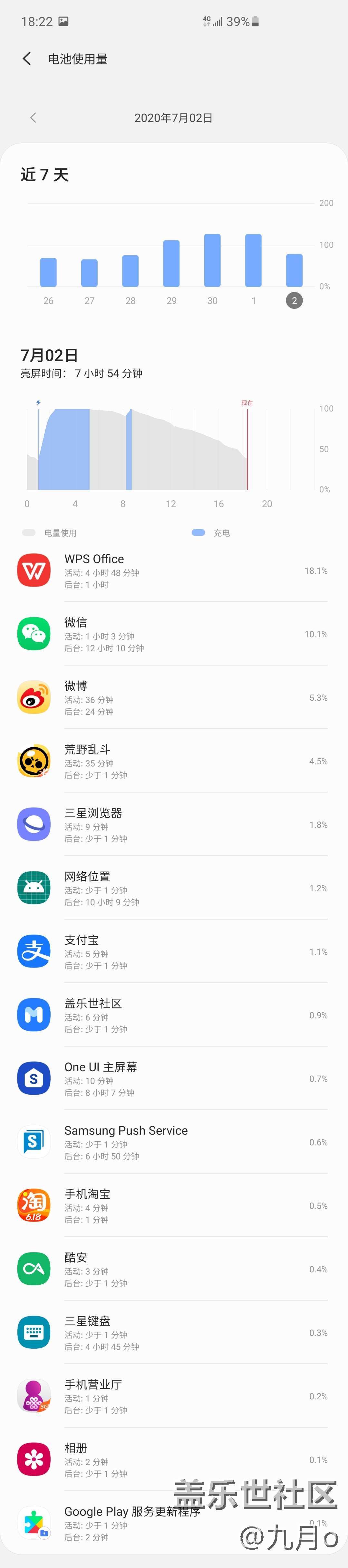Open 支付宝 battery usage row
348x1568 pixels.
174,952
